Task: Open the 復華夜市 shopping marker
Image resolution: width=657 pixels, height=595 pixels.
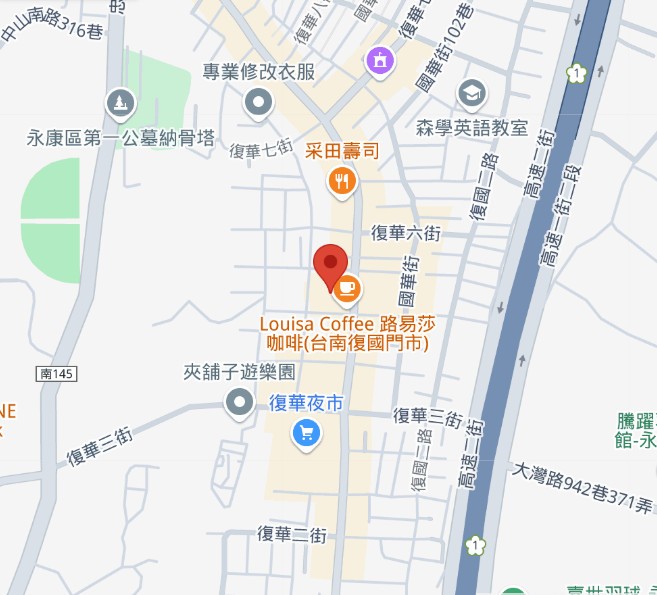Action: (x=306, y=433)
